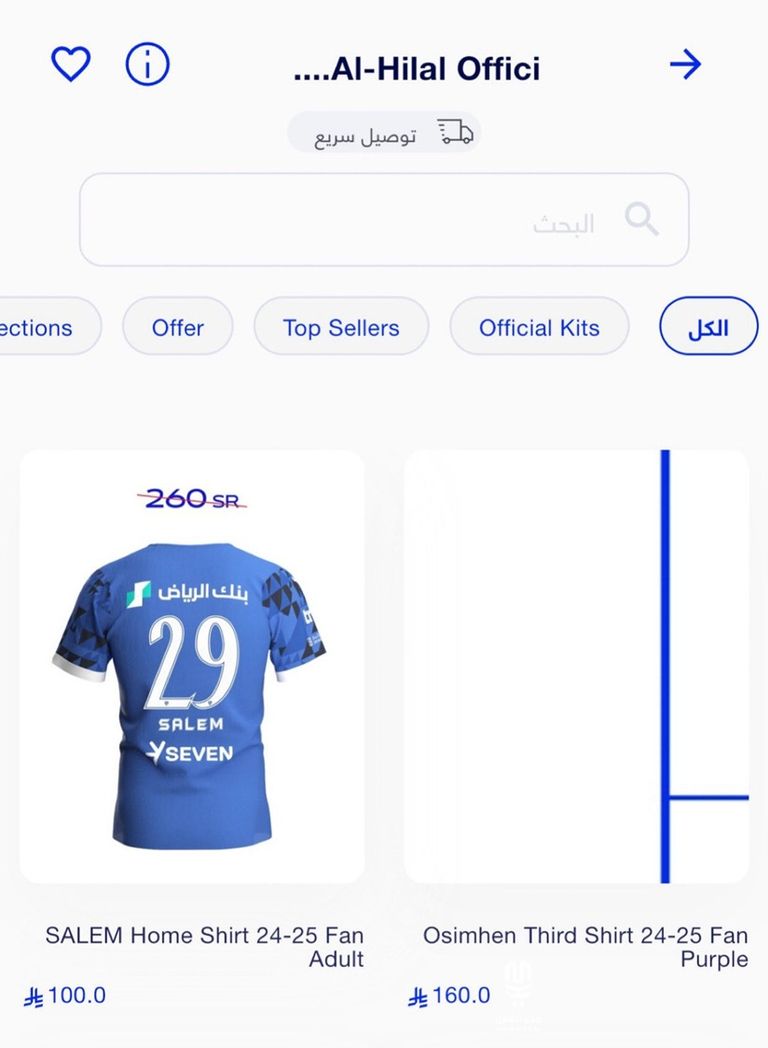The height and width of the screenshot is (1048, 768).
Task: Switch to the Top Sellers chip
Action: [x=341, y=327]
